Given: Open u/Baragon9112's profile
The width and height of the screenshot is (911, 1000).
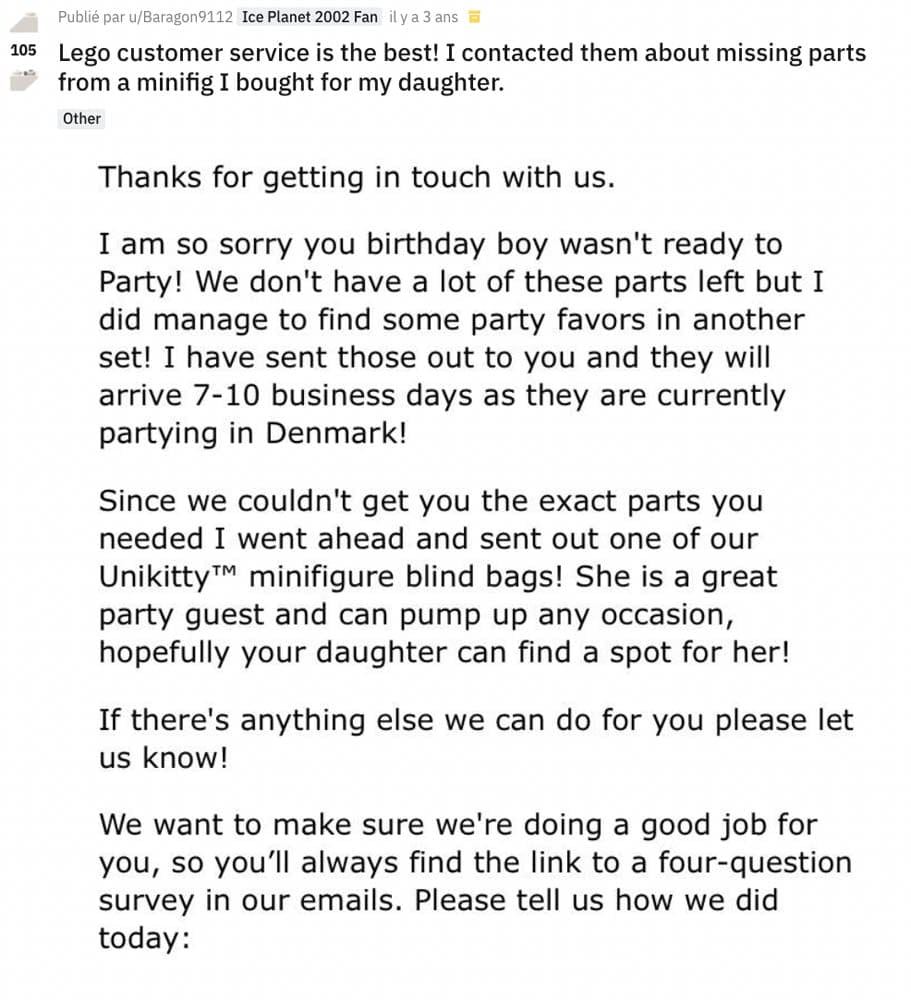Looking at the screenshot, I should click(x=172, y=17).
